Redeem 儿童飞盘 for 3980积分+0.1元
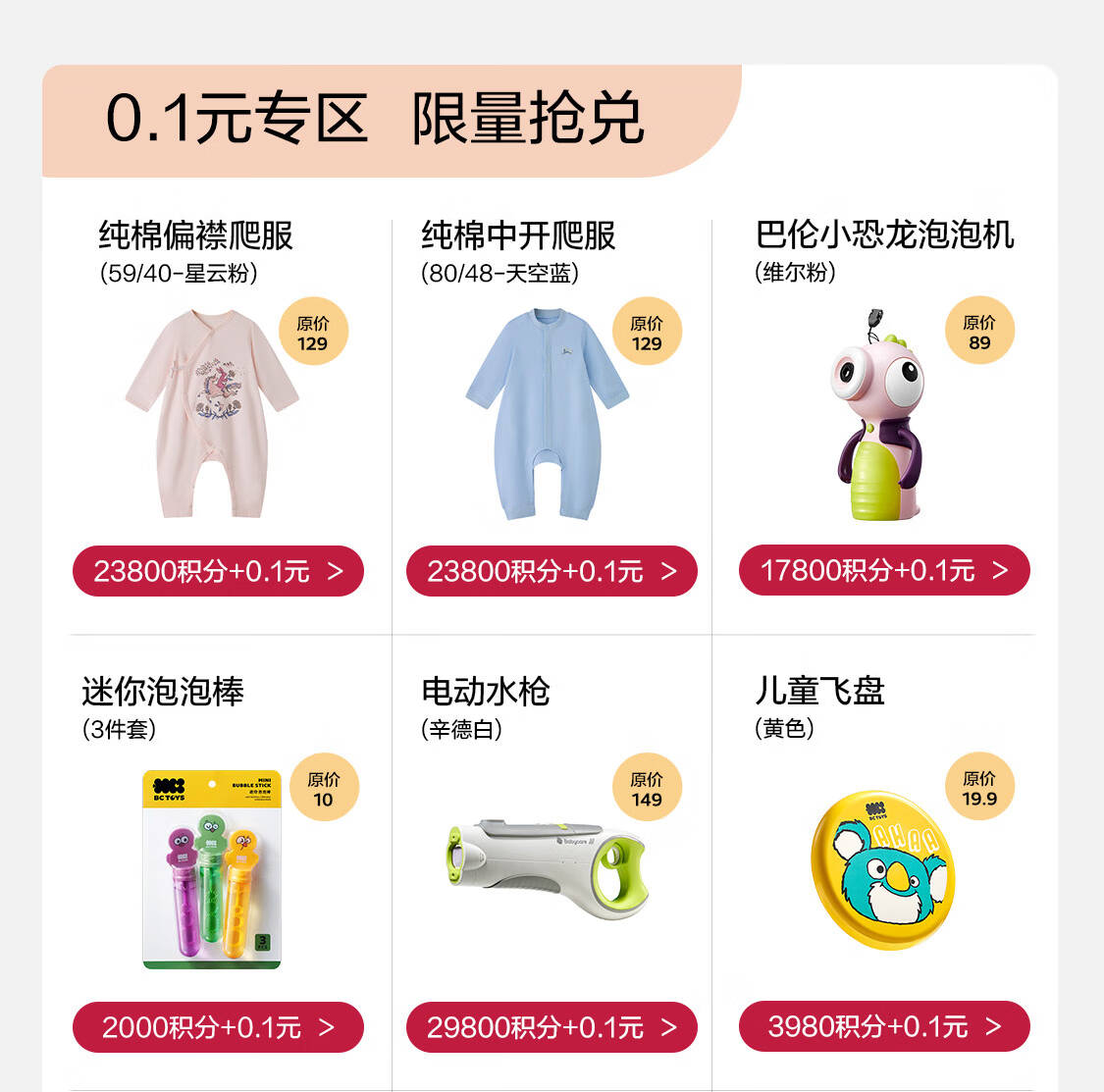 884,1026
